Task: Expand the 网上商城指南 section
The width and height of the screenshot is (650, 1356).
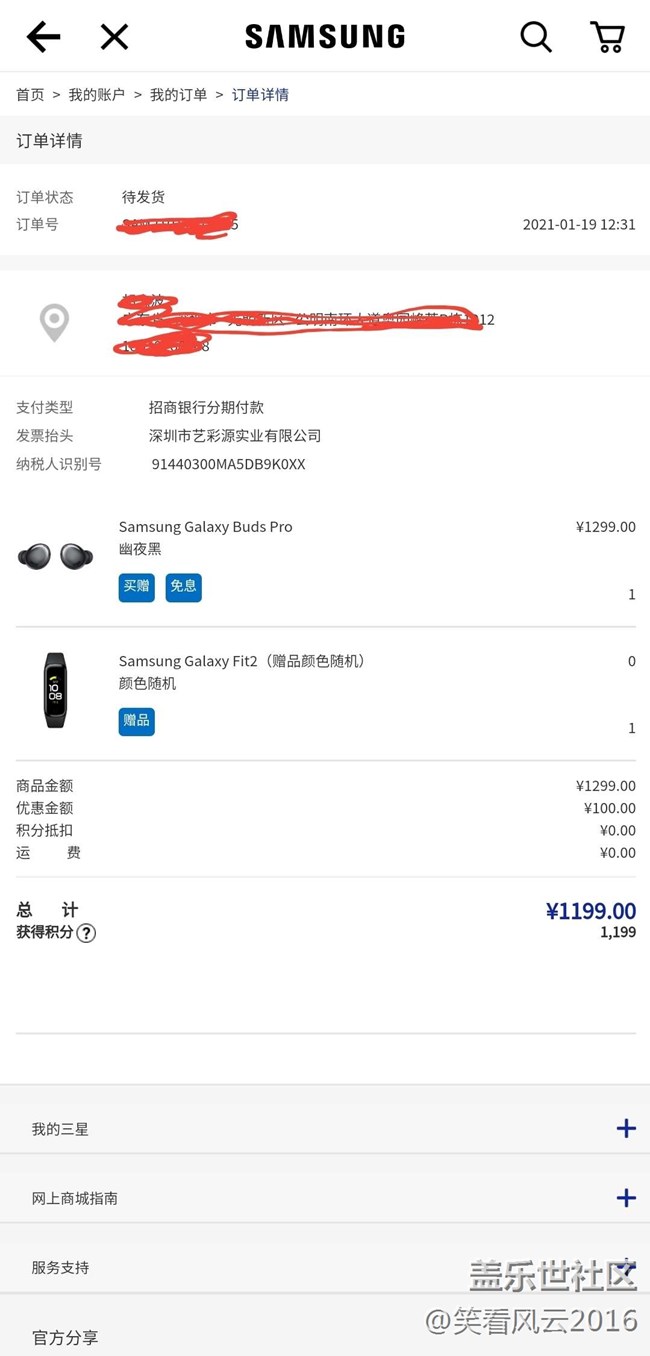Action: pyautogui.click(x=625, y=1198)
